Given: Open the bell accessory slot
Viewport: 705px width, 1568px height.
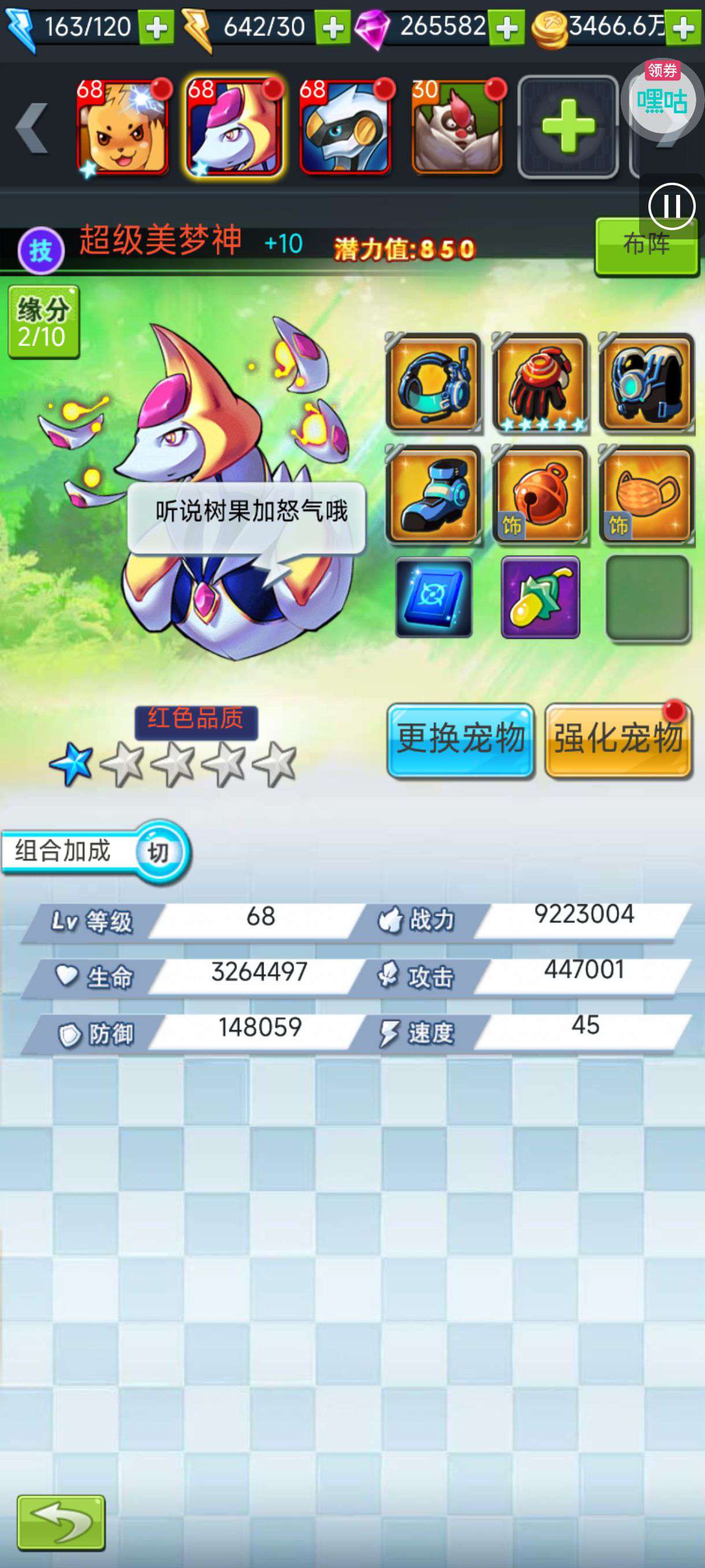Looking at the screenshot, I should click(x=540, y=494).
